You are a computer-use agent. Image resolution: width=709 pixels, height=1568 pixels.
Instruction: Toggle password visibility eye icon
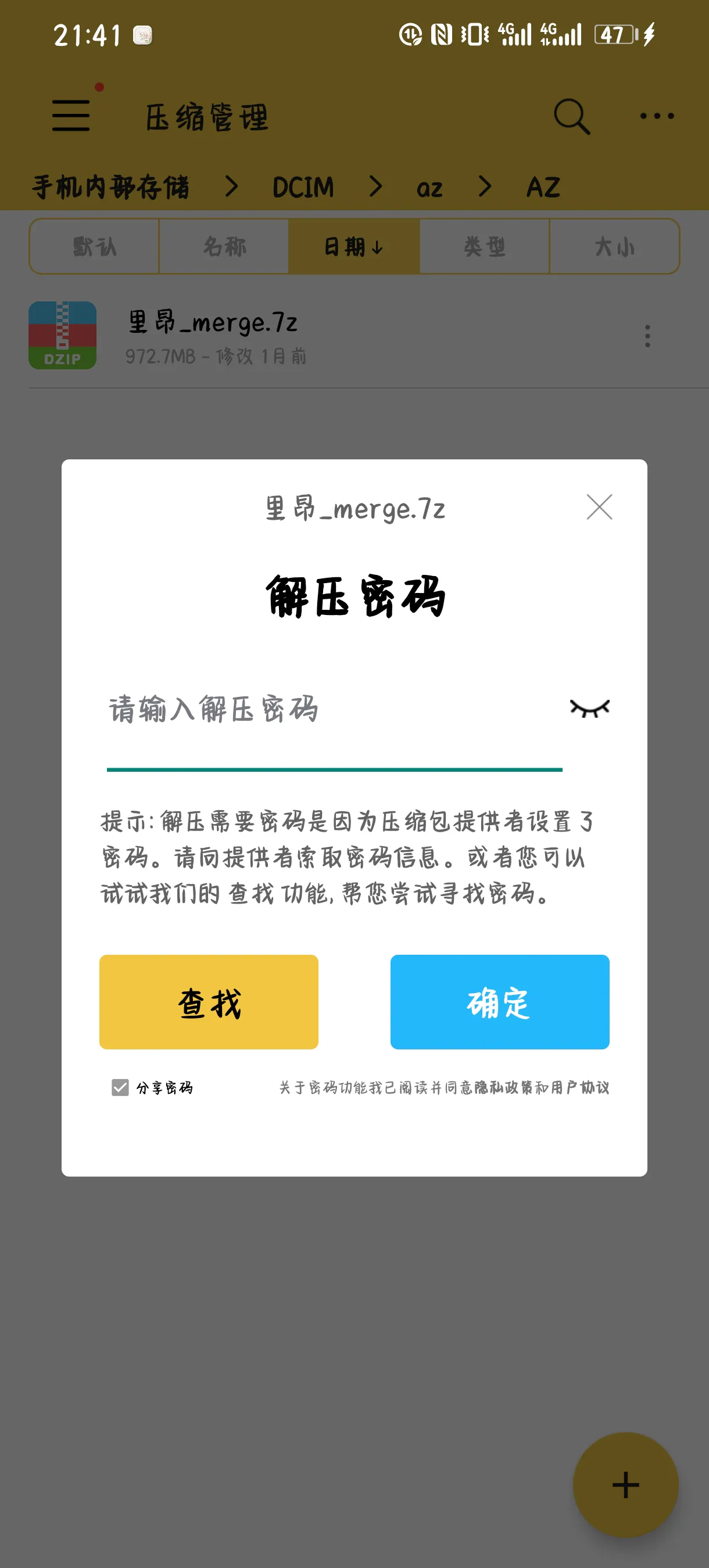click(590, 709)
